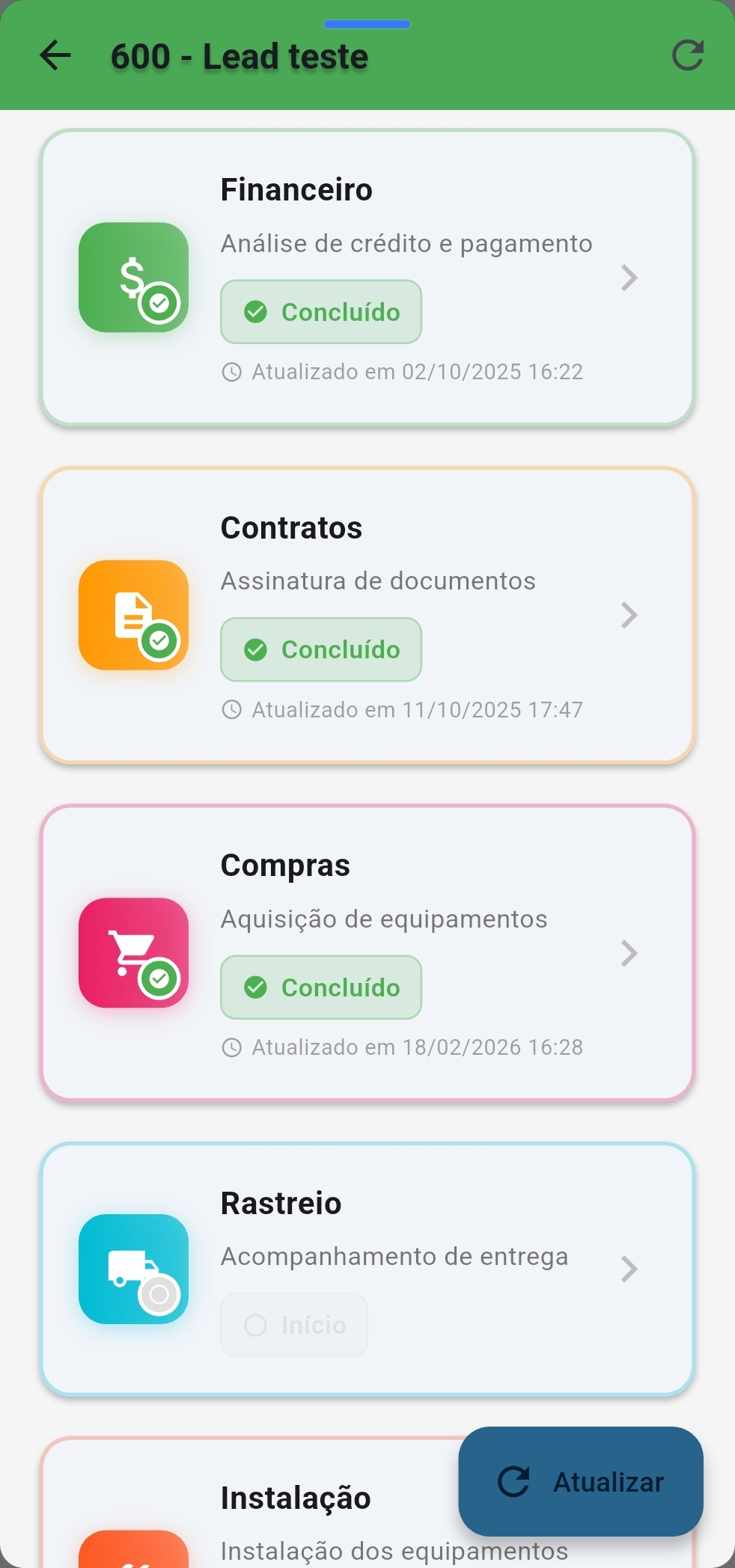Select the Início status on the Rastreio card
This screenshot has height=1568, width=735.
click(294, 1325)
